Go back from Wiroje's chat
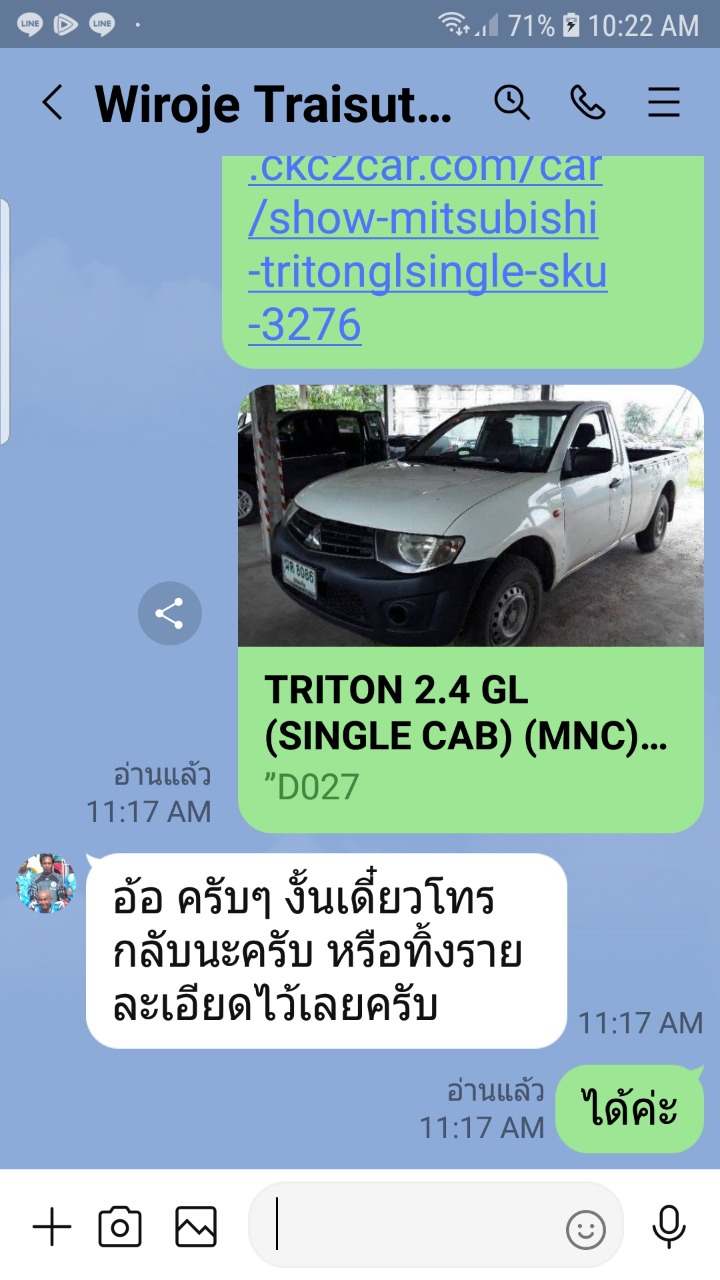Viewport: 720px width, 1280px height. 52,103
